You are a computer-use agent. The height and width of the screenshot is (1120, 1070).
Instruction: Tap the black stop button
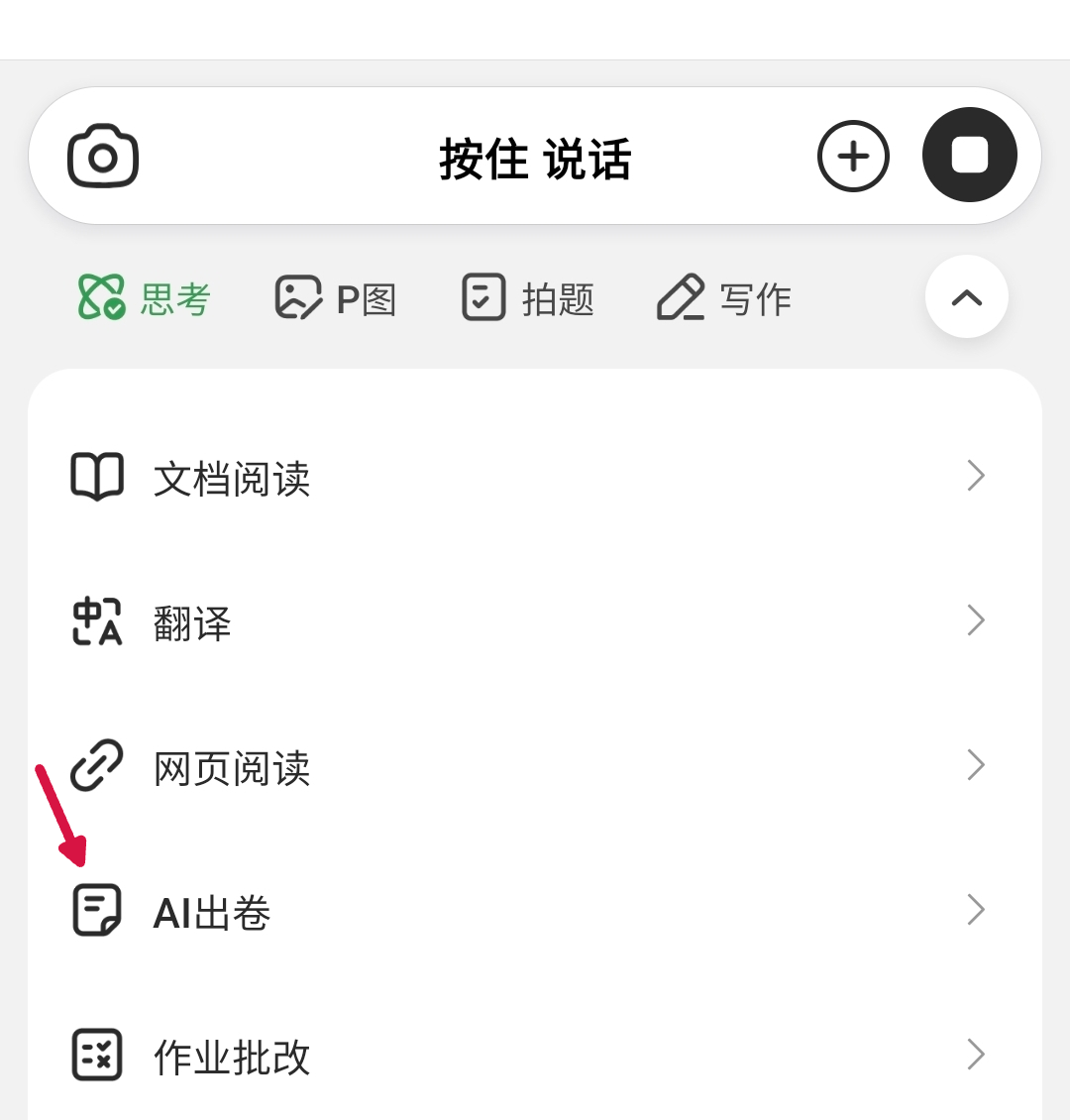click(969, 155)
